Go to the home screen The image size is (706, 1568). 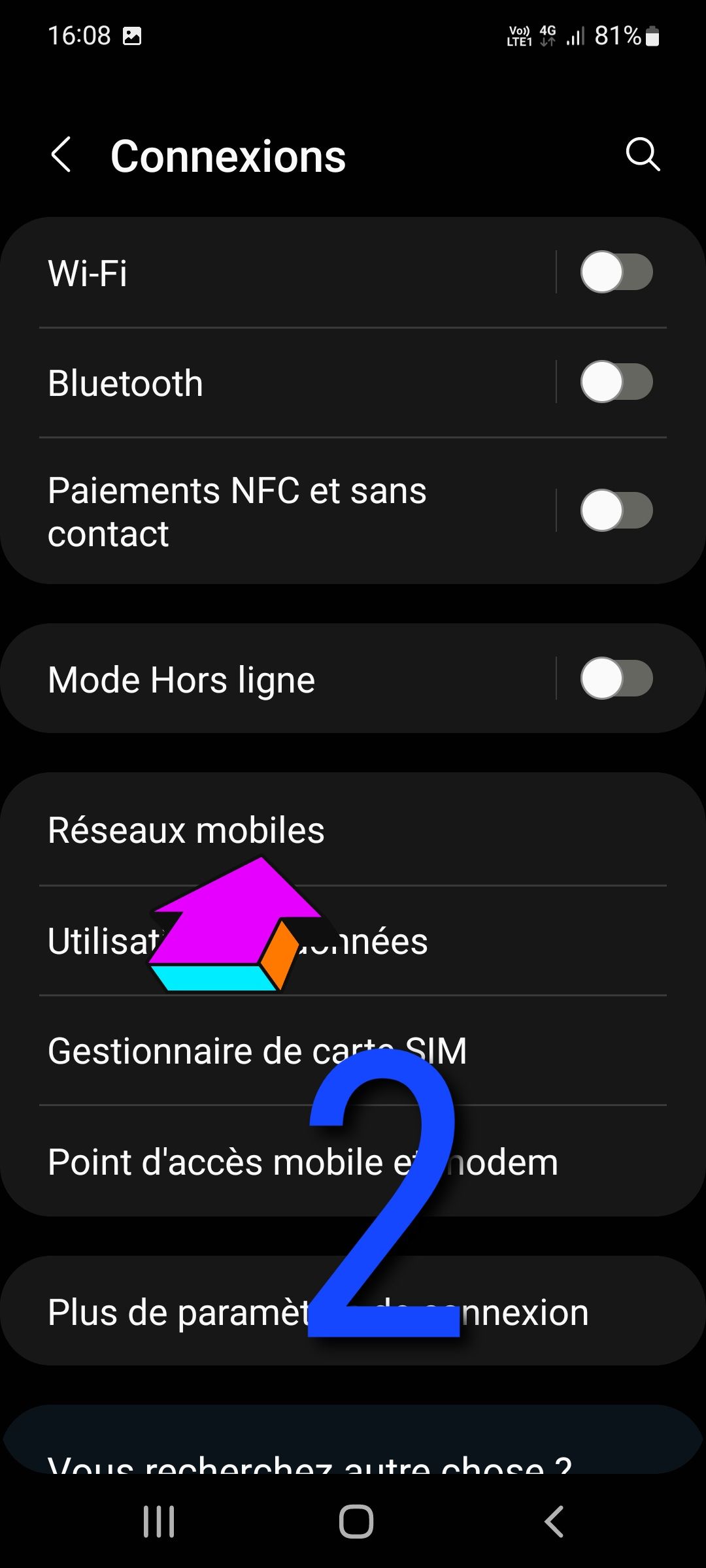point(356,1522)
